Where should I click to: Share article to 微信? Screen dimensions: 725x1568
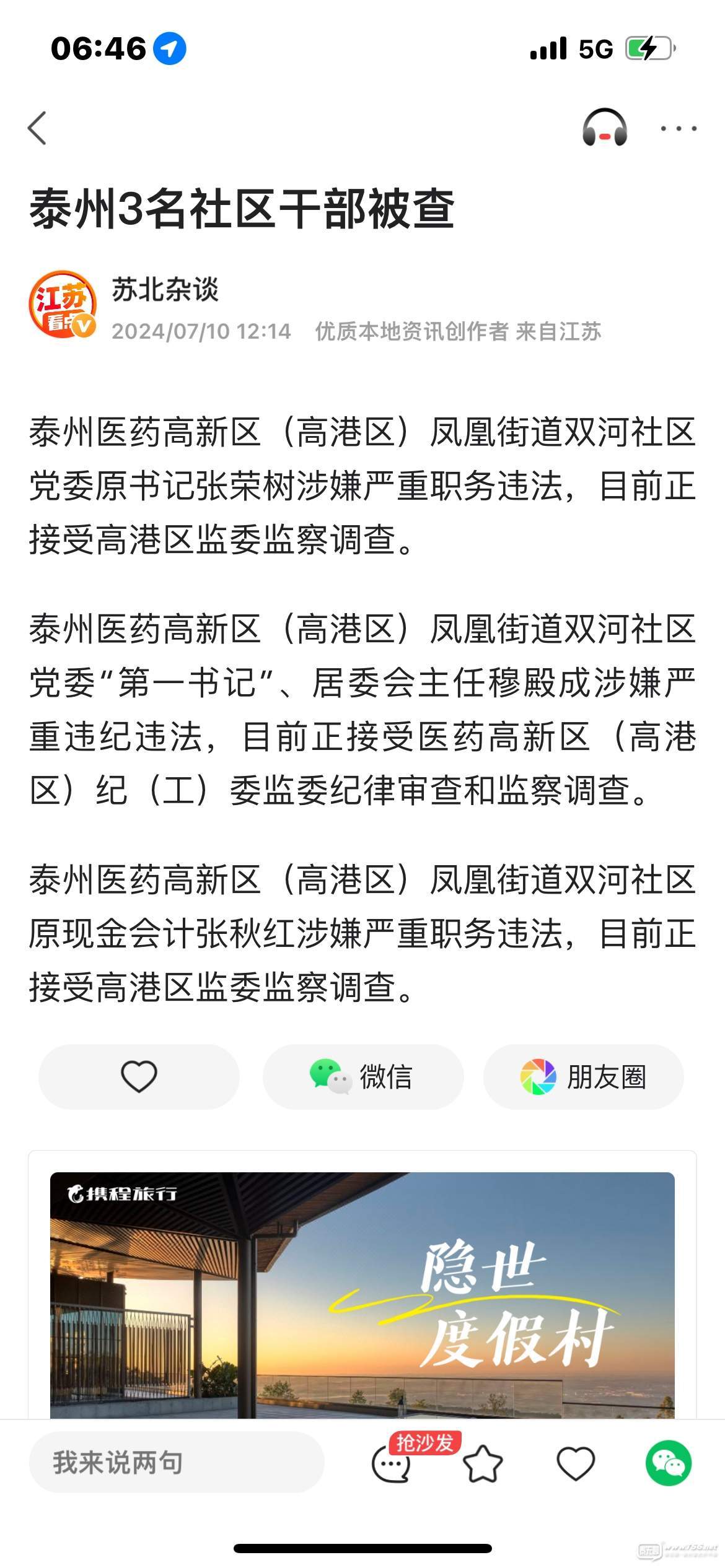(362, 1076)
